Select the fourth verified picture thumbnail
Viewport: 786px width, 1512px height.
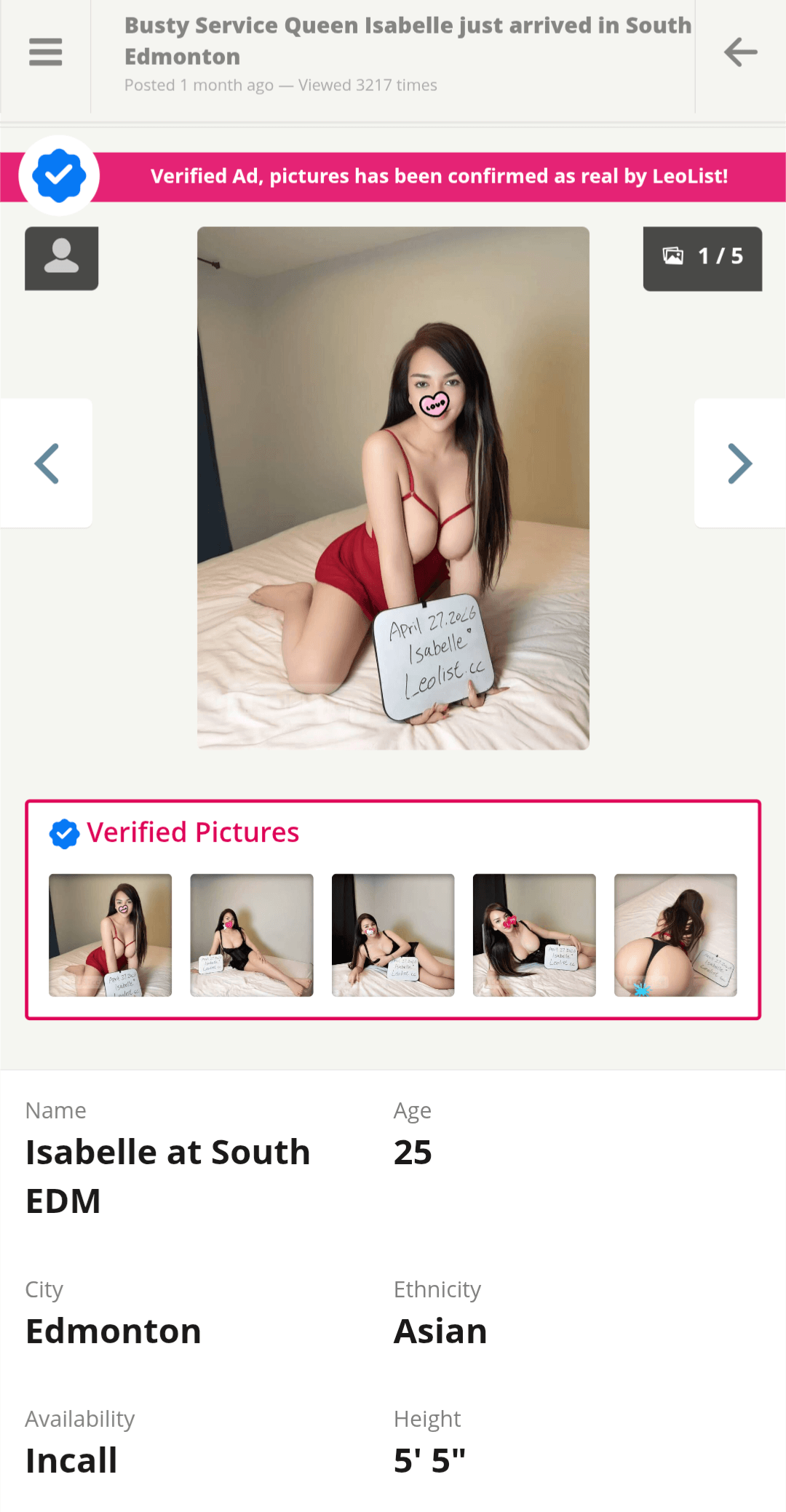pyautogui.click(x=534, y=935)
